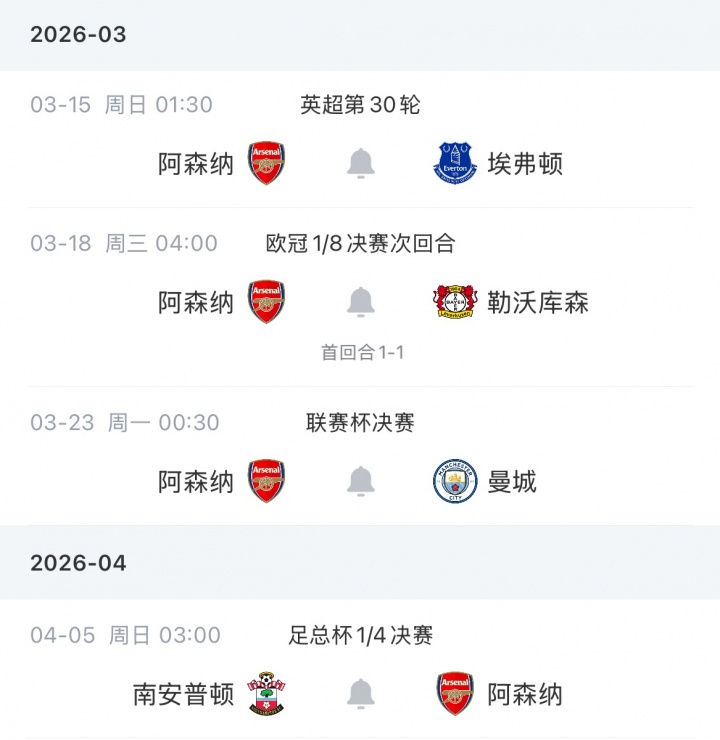Tap the bell for 南安普顿 vs 阿森纳
720x740 pixels.
pos(361,693)
